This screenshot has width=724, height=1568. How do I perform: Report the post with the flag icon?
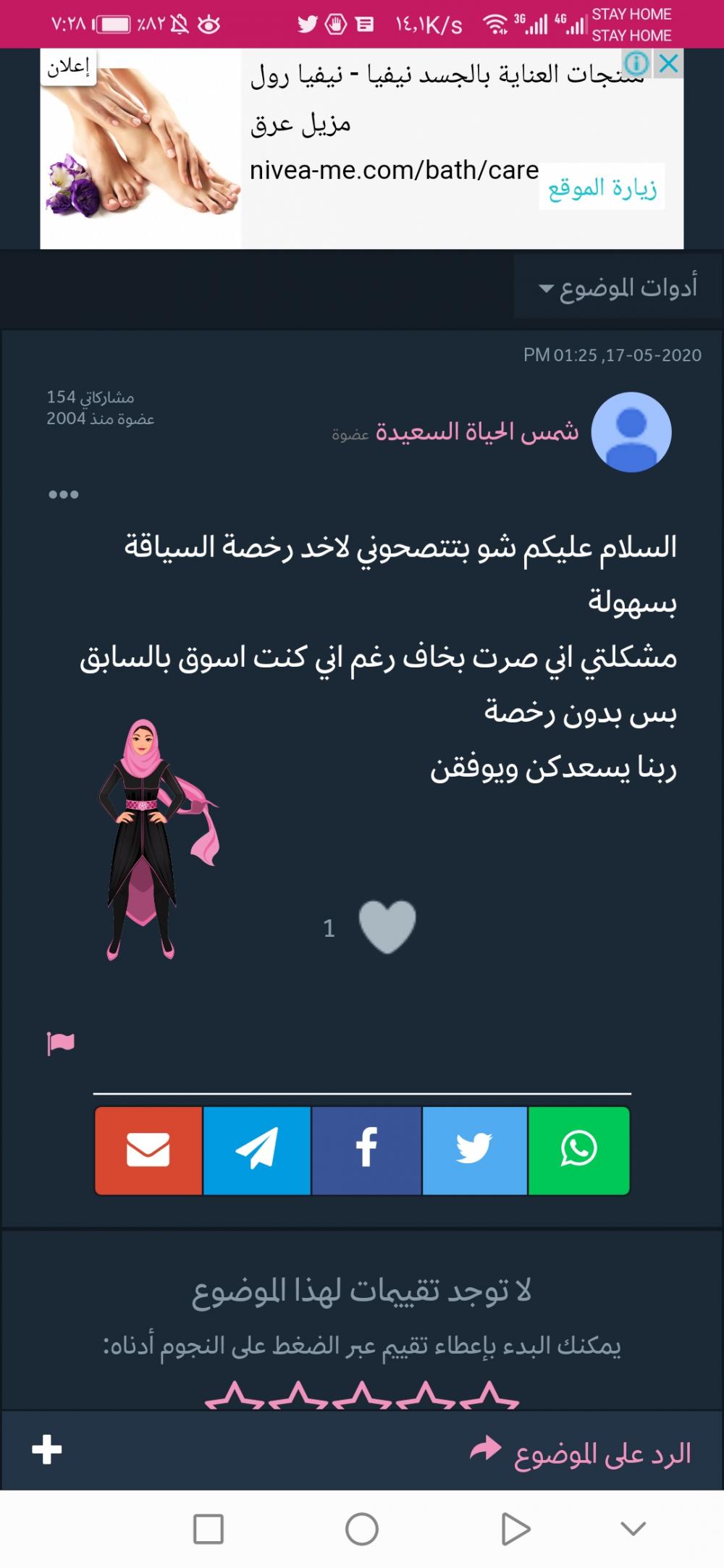[x=61, y=1043]
